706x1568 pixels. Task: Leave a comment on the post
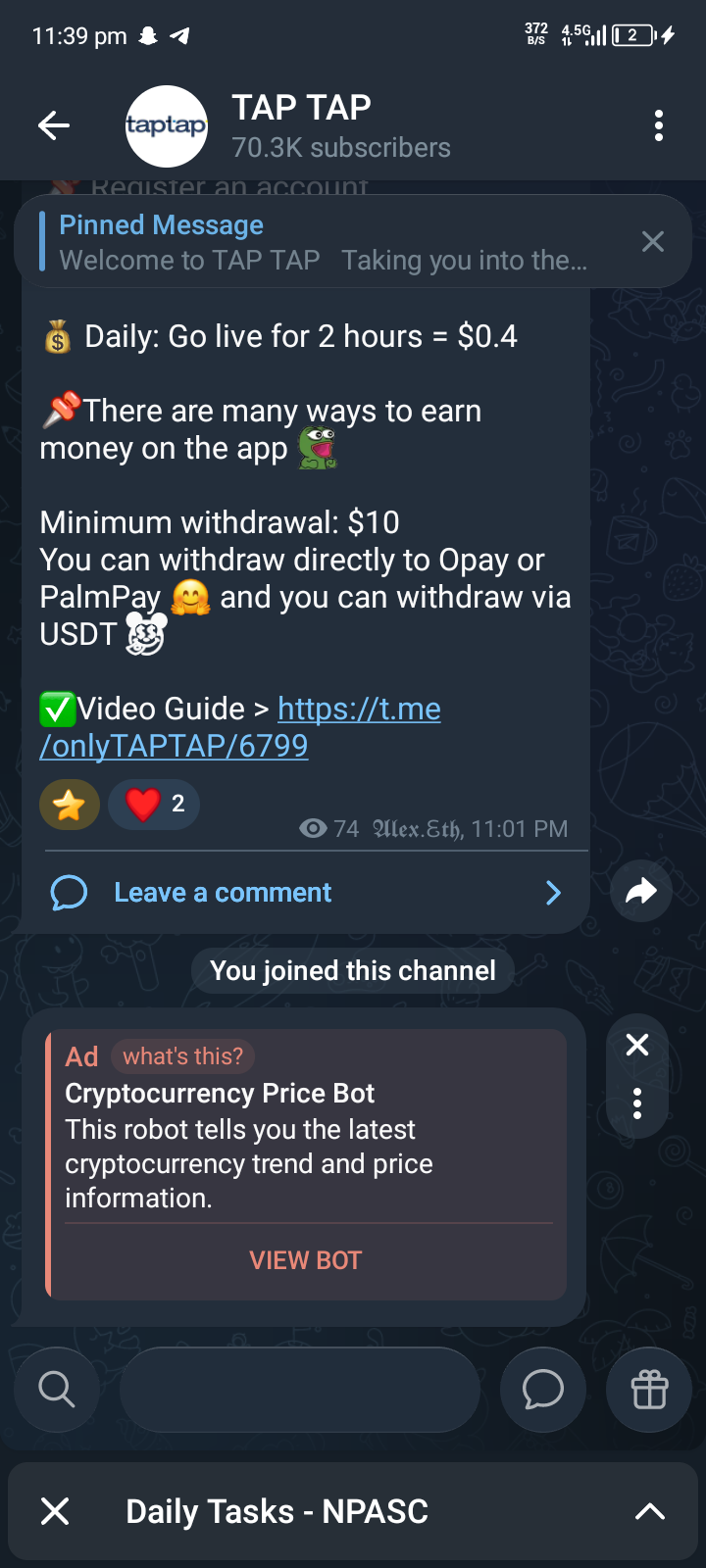tap(223, 893)
